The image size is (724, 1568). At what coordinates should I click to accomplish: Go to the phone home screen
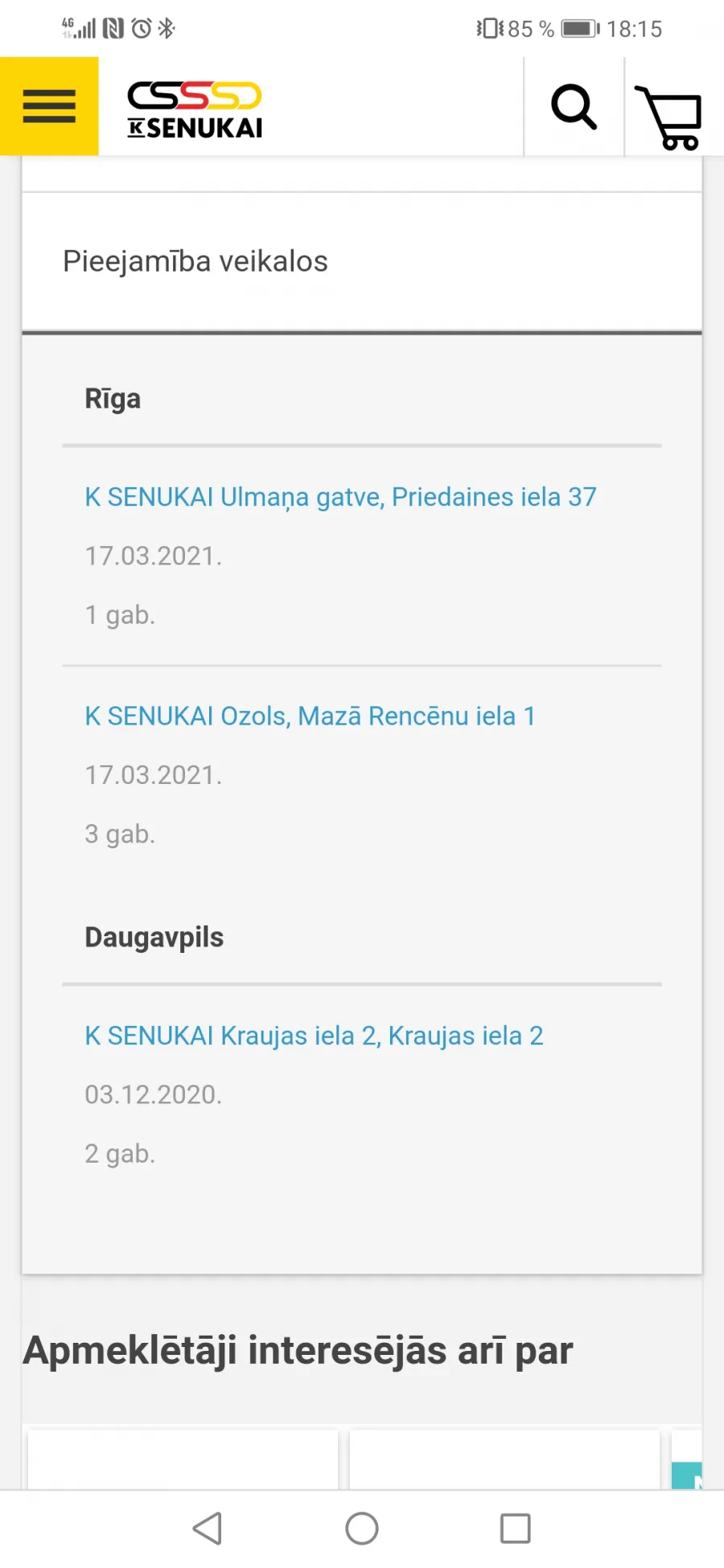click(x=362, y=1529)
